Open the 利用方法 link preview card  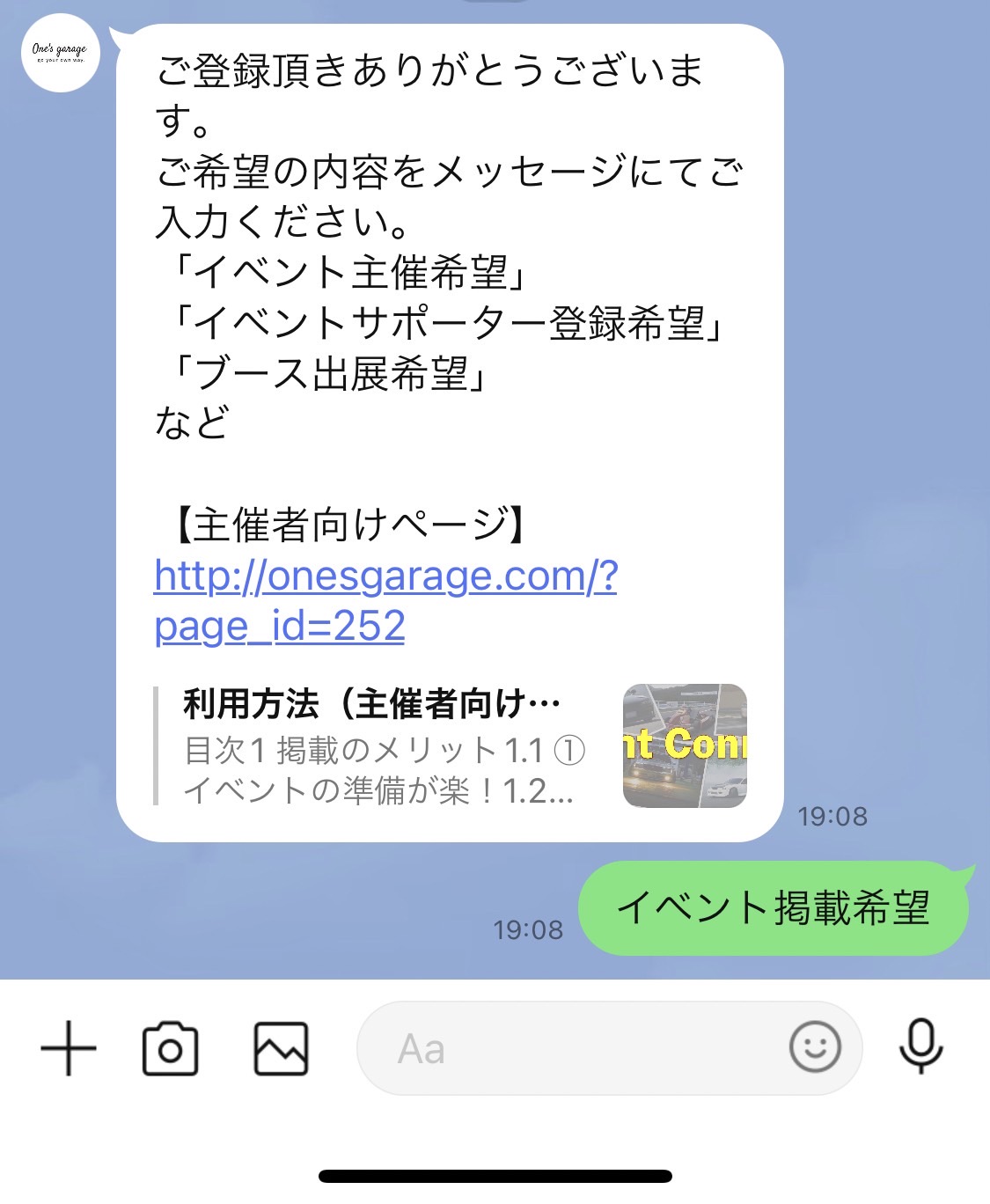(x=449, y=746)
